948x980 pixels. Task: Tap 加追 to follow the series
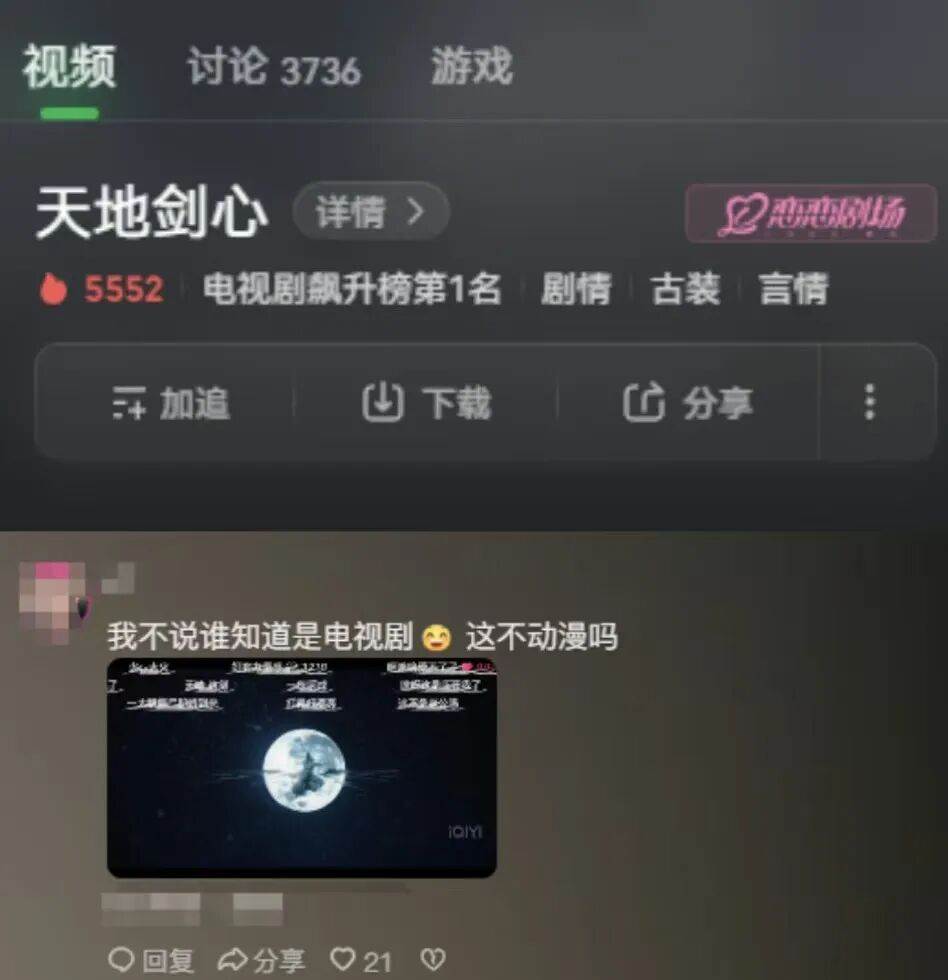pyautogui.click(x=170, y=403)
